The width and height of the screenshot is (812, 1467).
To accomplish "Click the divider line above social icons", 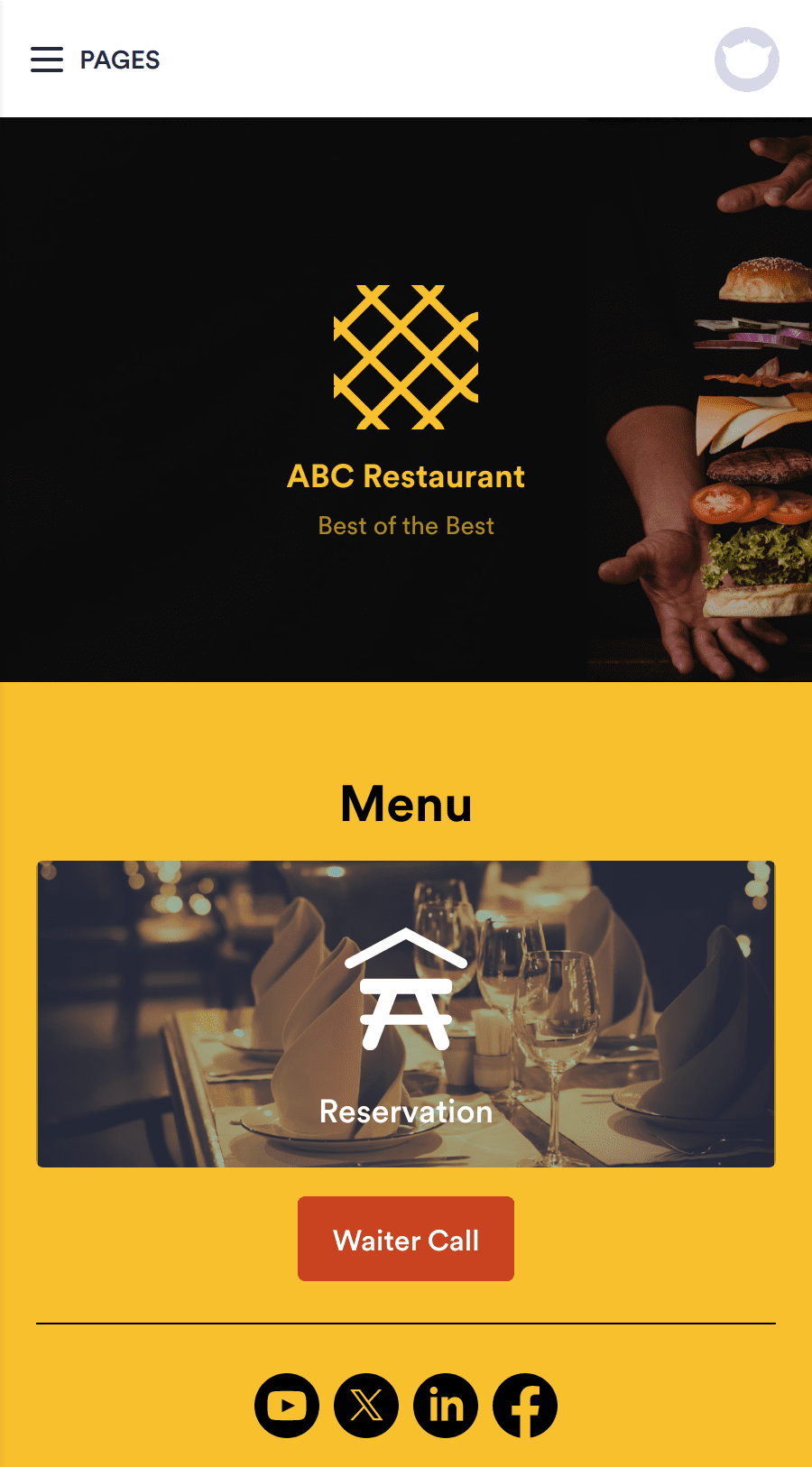I will (x=406, y=1323).
